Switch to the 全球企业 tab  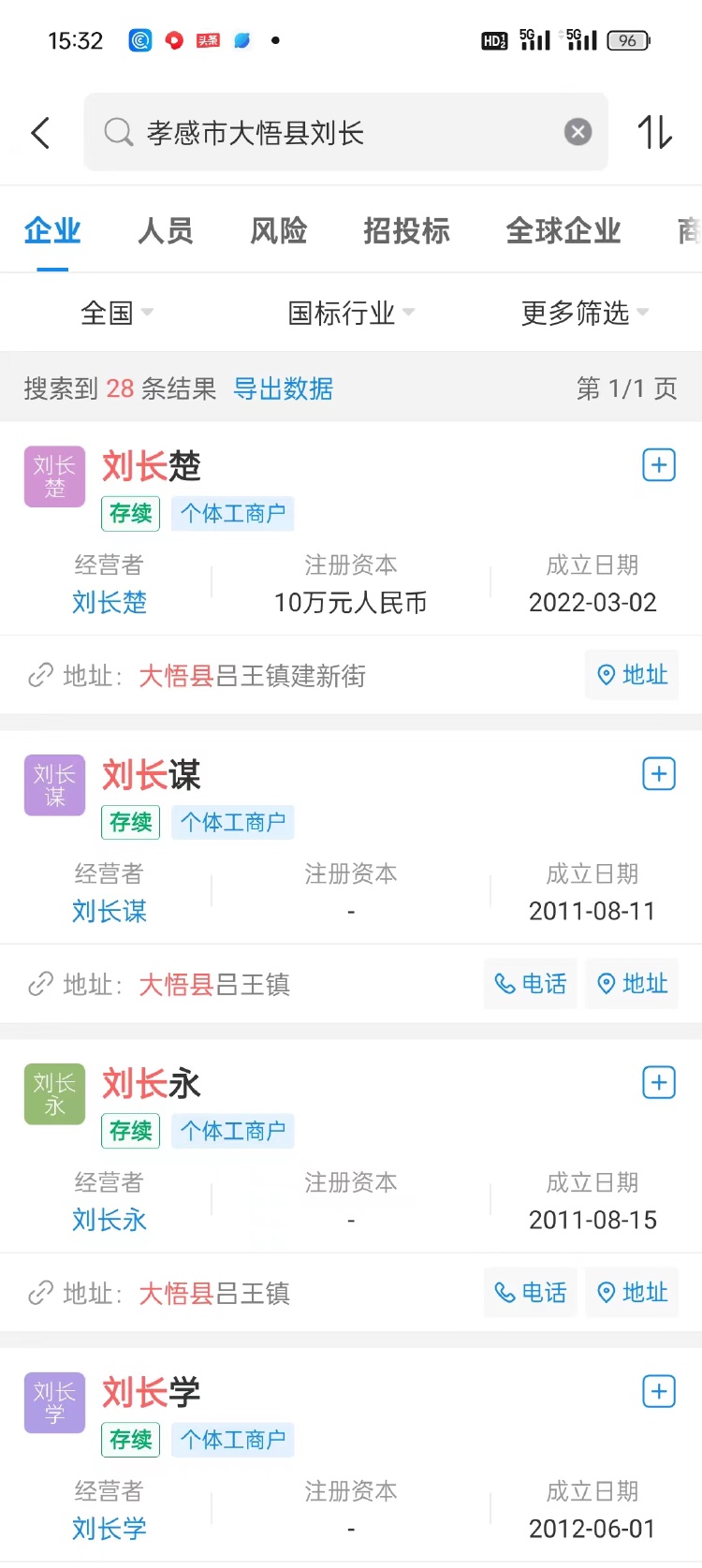point(563,230)
